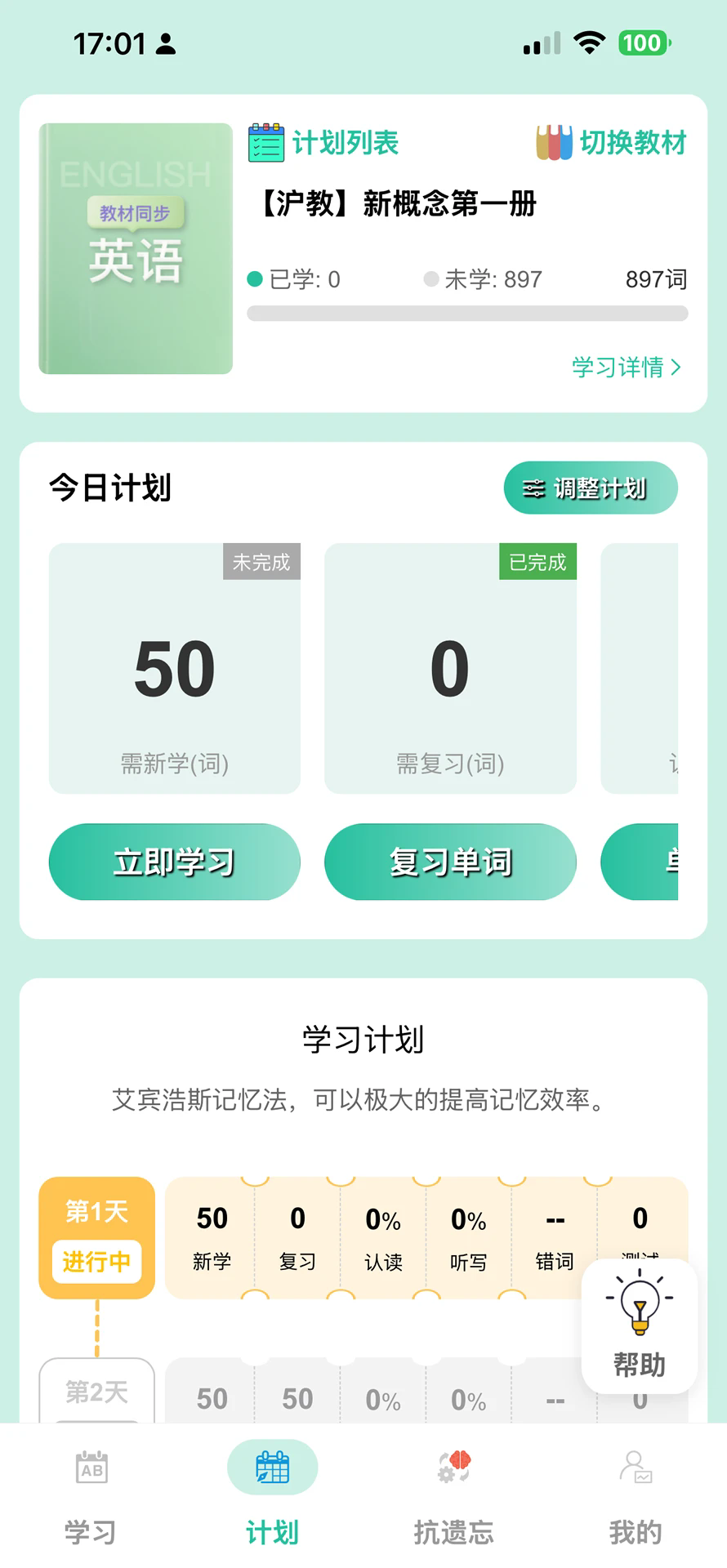Click the 学习 AB calendar icon
The image size is (727, 1568).
(91, 1466)
